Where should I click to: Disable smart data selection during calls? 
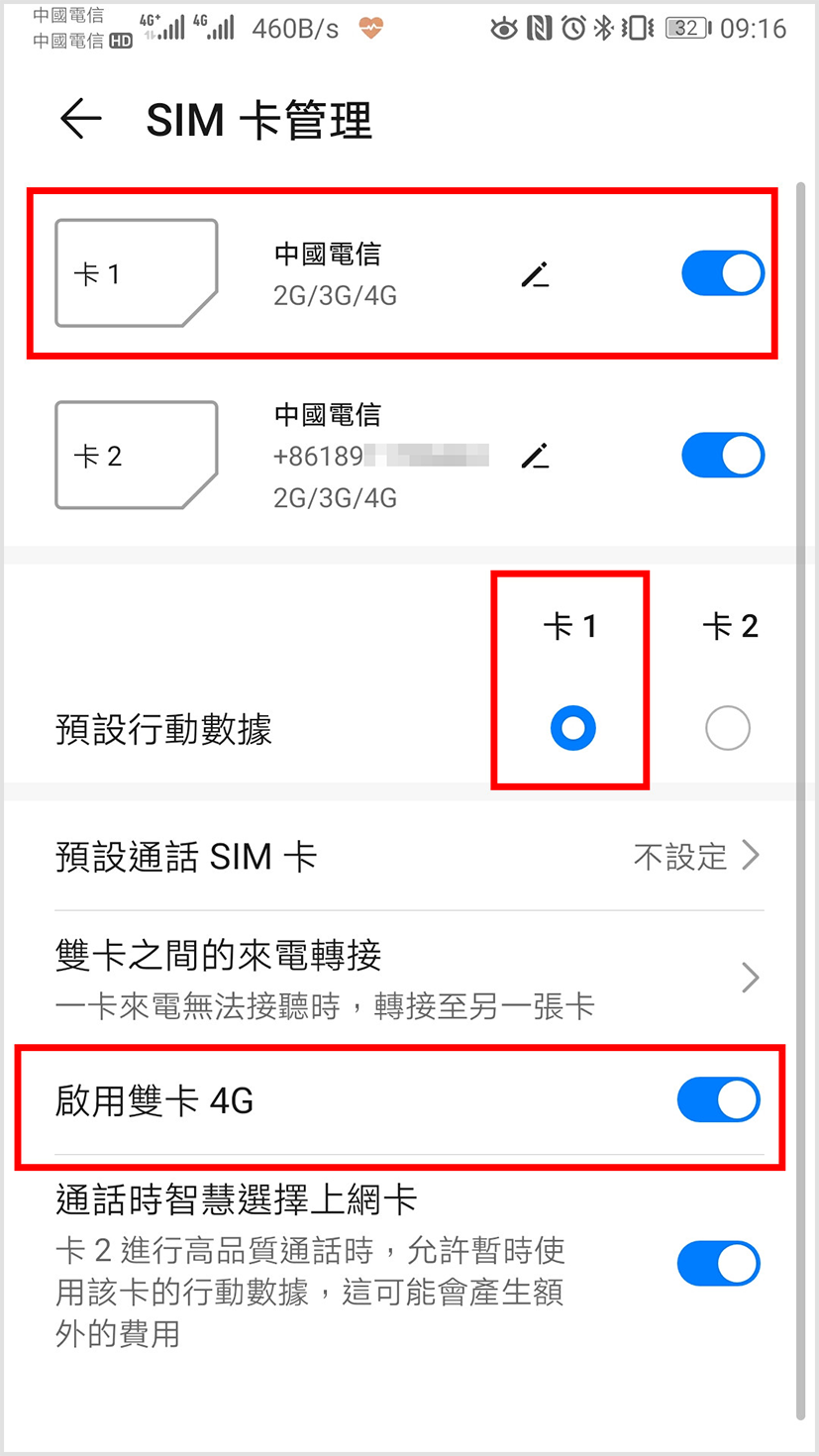717,1264
